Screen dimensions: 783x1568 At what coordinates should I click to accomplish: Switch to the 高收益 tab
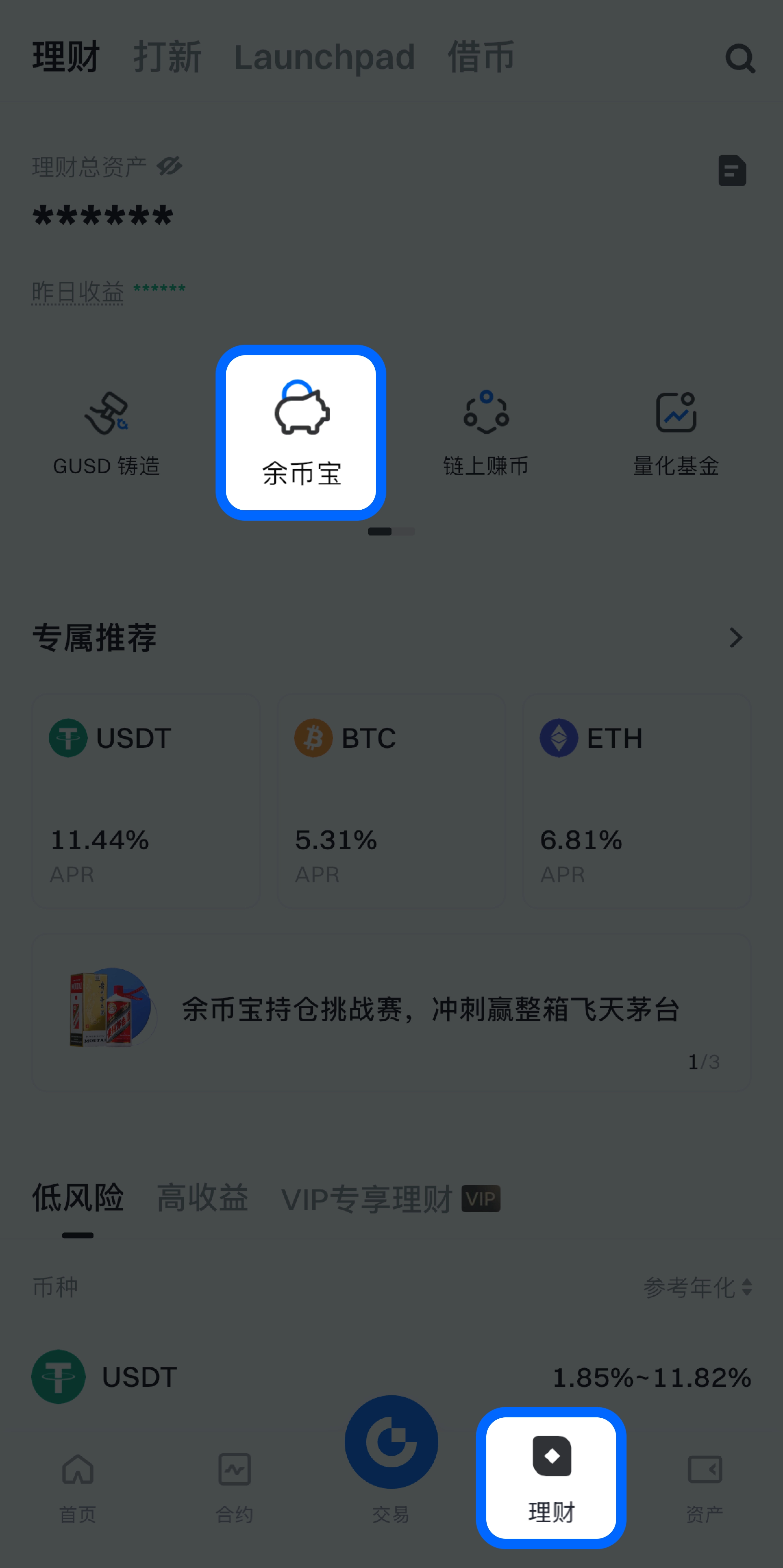click(202, 1198)
